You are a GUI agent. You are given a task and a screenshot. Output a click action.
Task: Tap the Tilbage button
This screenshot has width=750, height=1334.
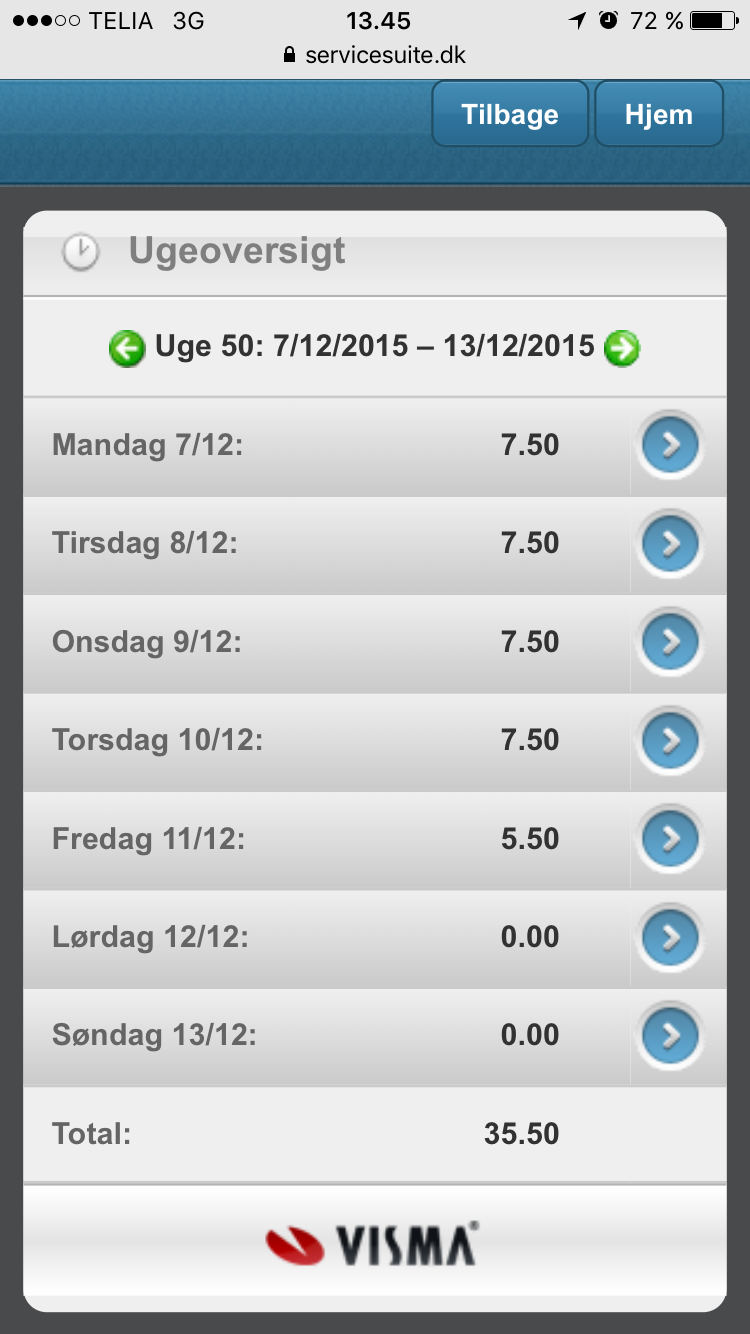coord(510,114)
